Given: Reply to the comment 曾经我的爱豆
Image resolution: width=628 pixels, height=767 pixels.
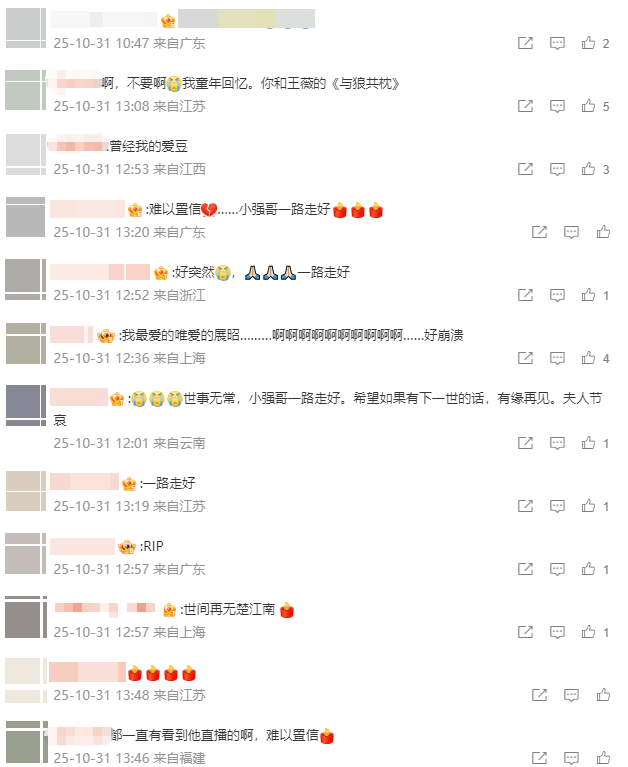Looking at the screenshot, I should click(558, 169).
